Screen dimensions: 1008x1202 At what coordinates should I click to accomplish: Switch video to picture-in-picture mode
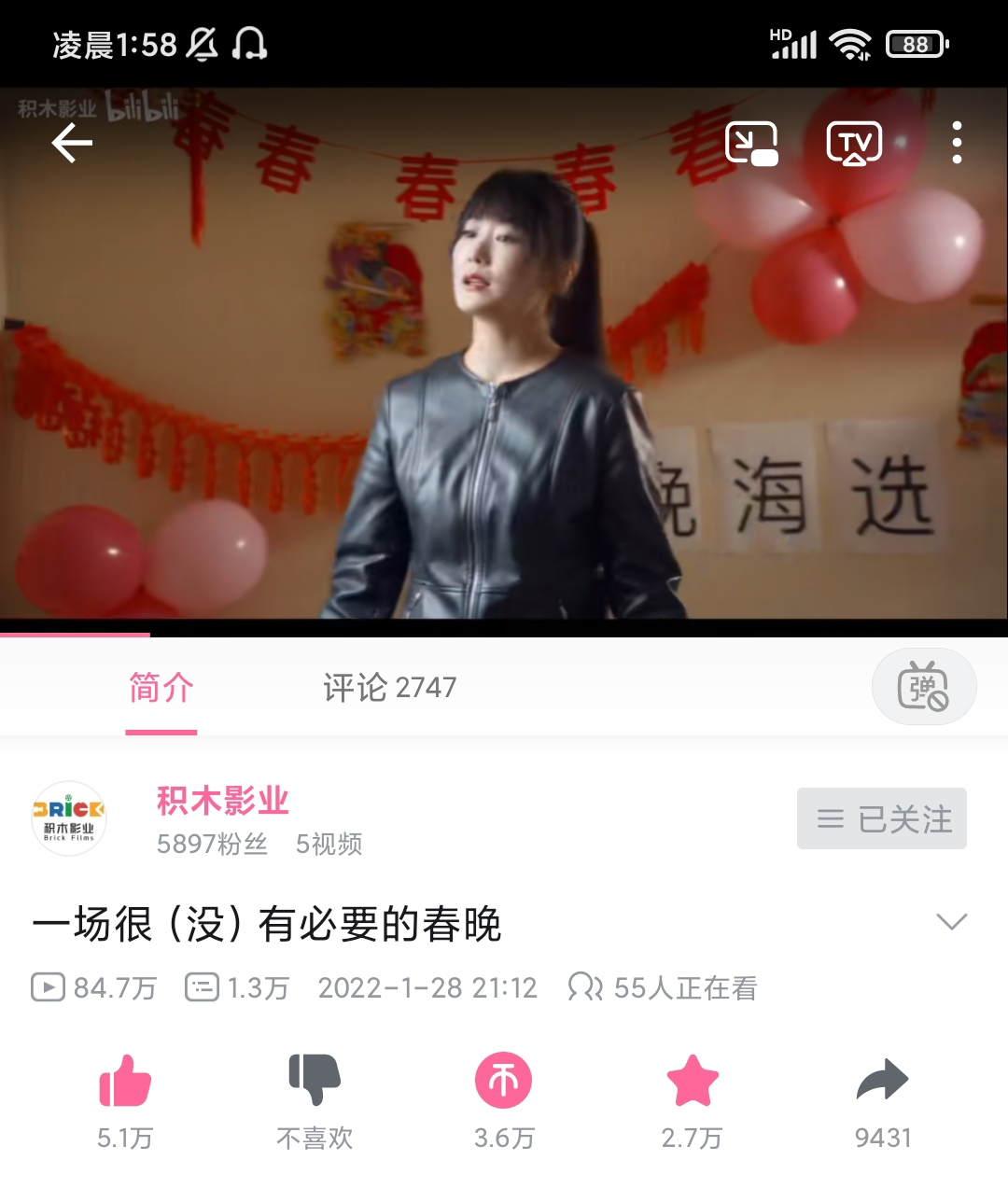pos(751,144)
